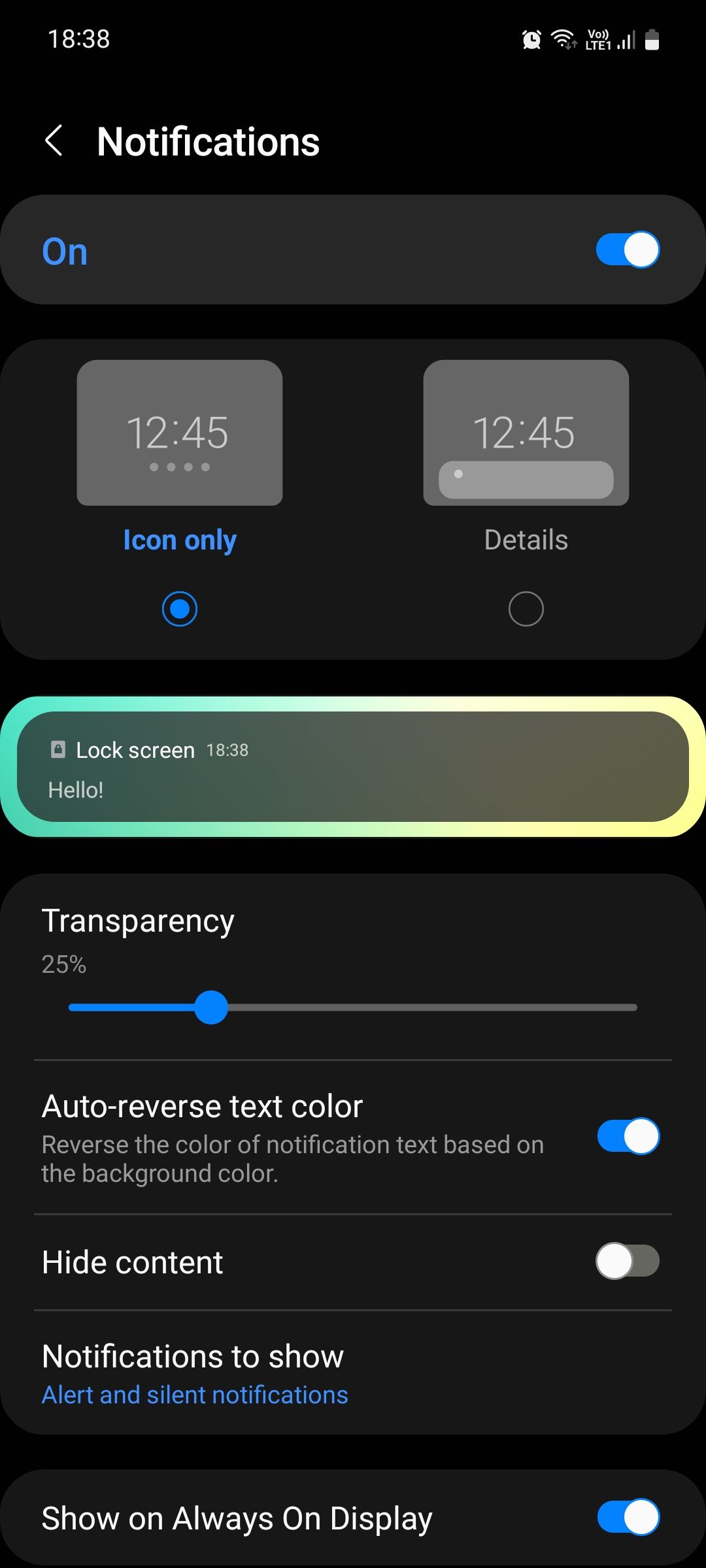Click Alert and silent notifications link

coord(195,1395)
